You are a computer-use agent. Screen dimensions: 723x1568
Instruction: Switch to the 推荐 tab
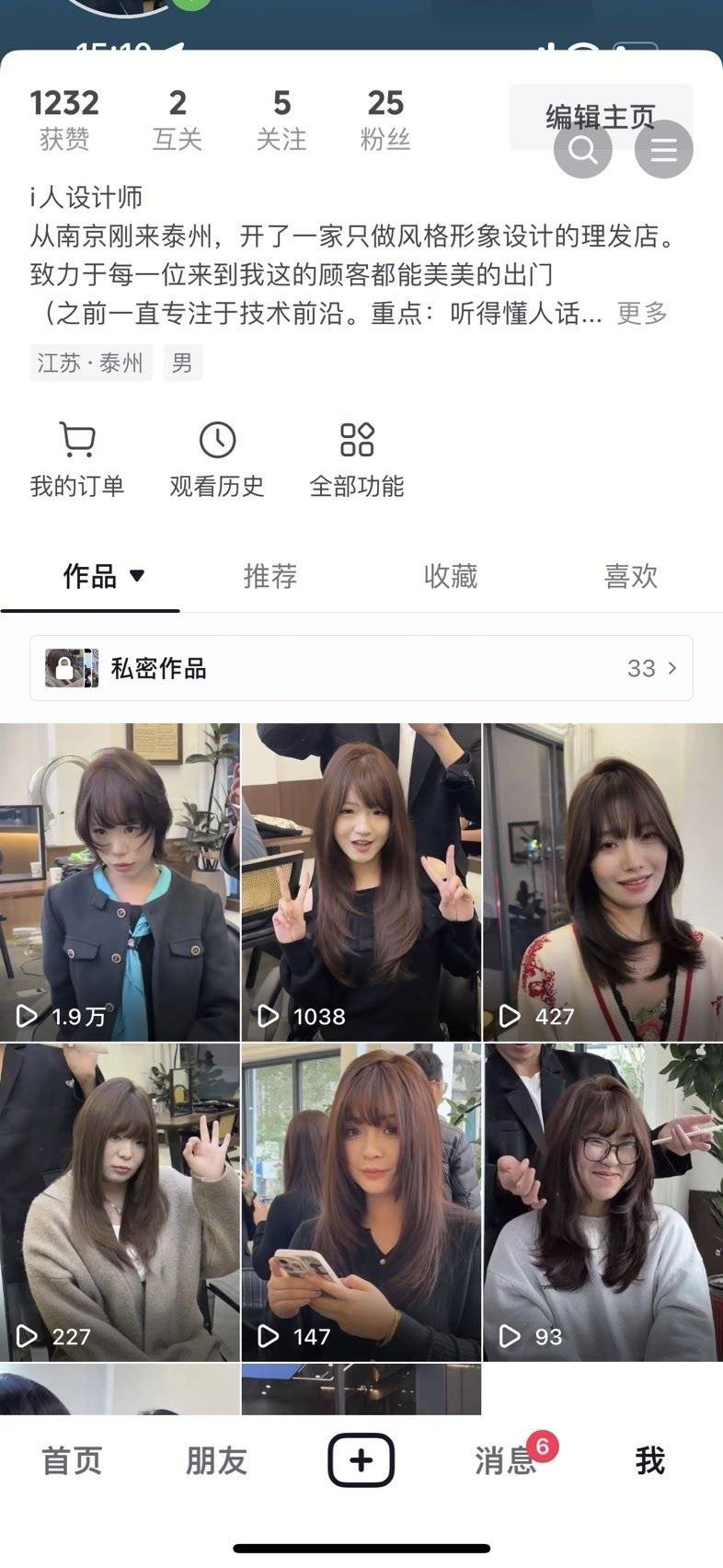[x=270, y=576]
